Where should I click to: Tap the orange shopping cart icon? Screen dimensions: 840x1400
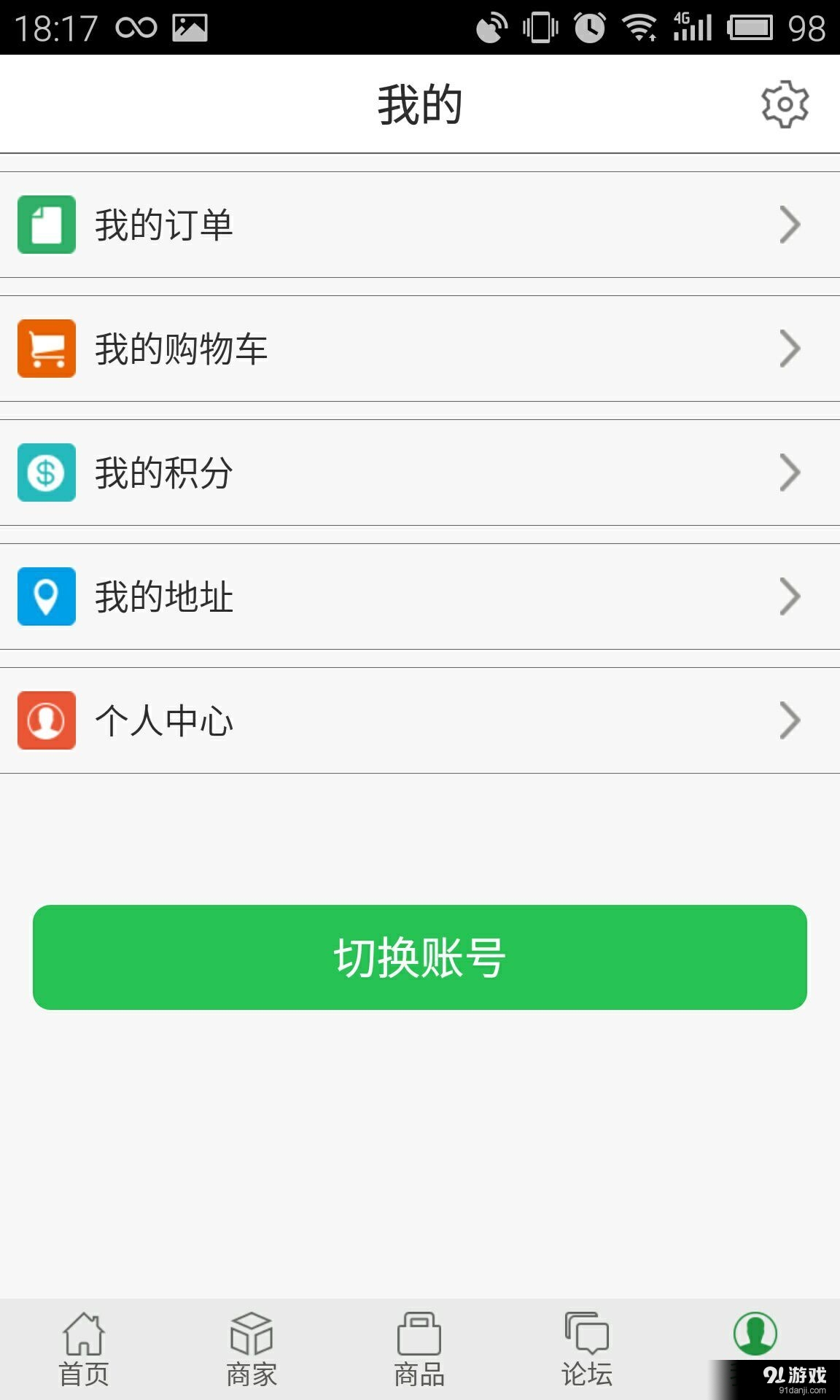coord(46,349)
